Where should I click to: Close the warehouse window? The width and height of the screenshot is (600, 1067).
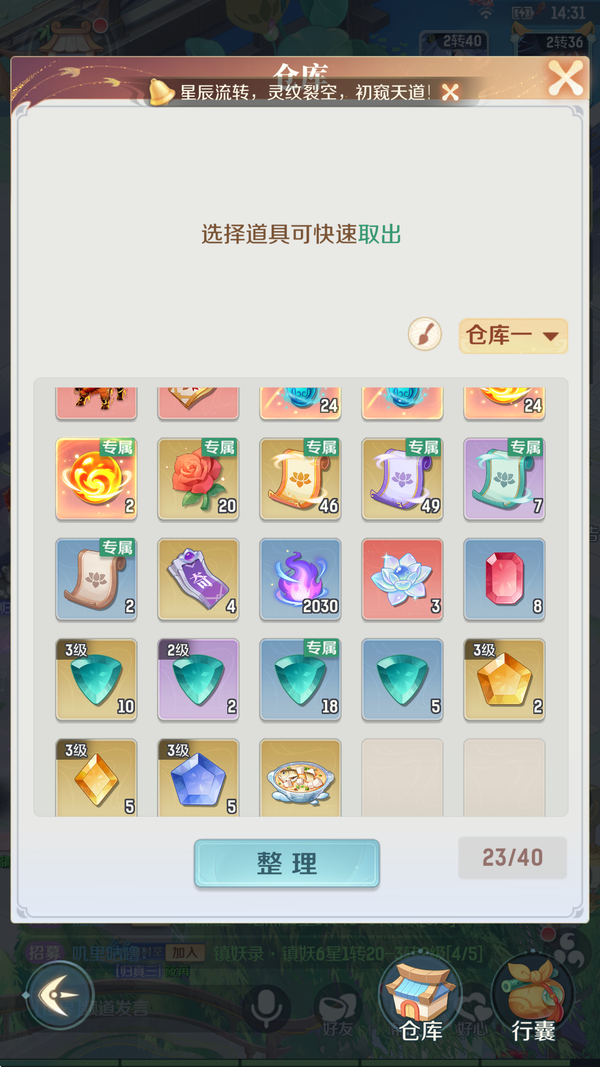pyautogui.click(x=565, y=78)
